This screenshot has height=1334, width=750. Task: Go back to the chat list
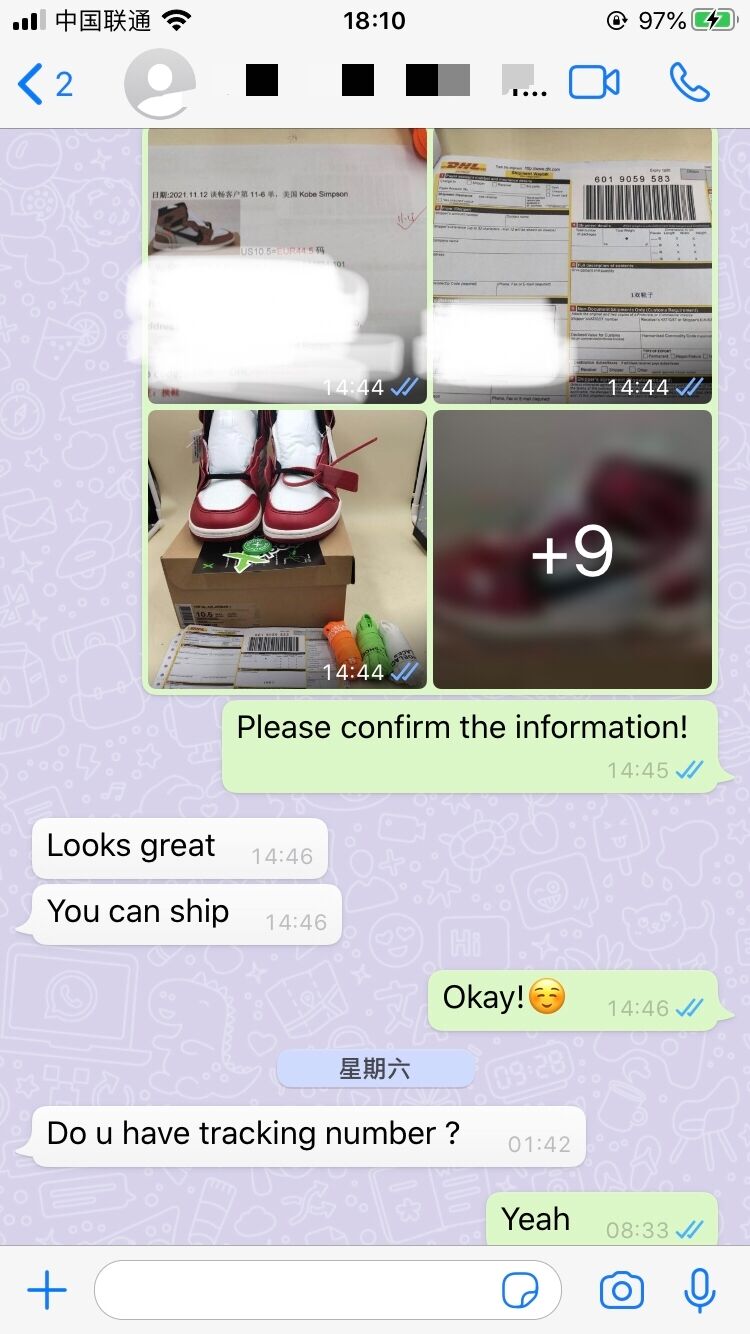[45, 84]
